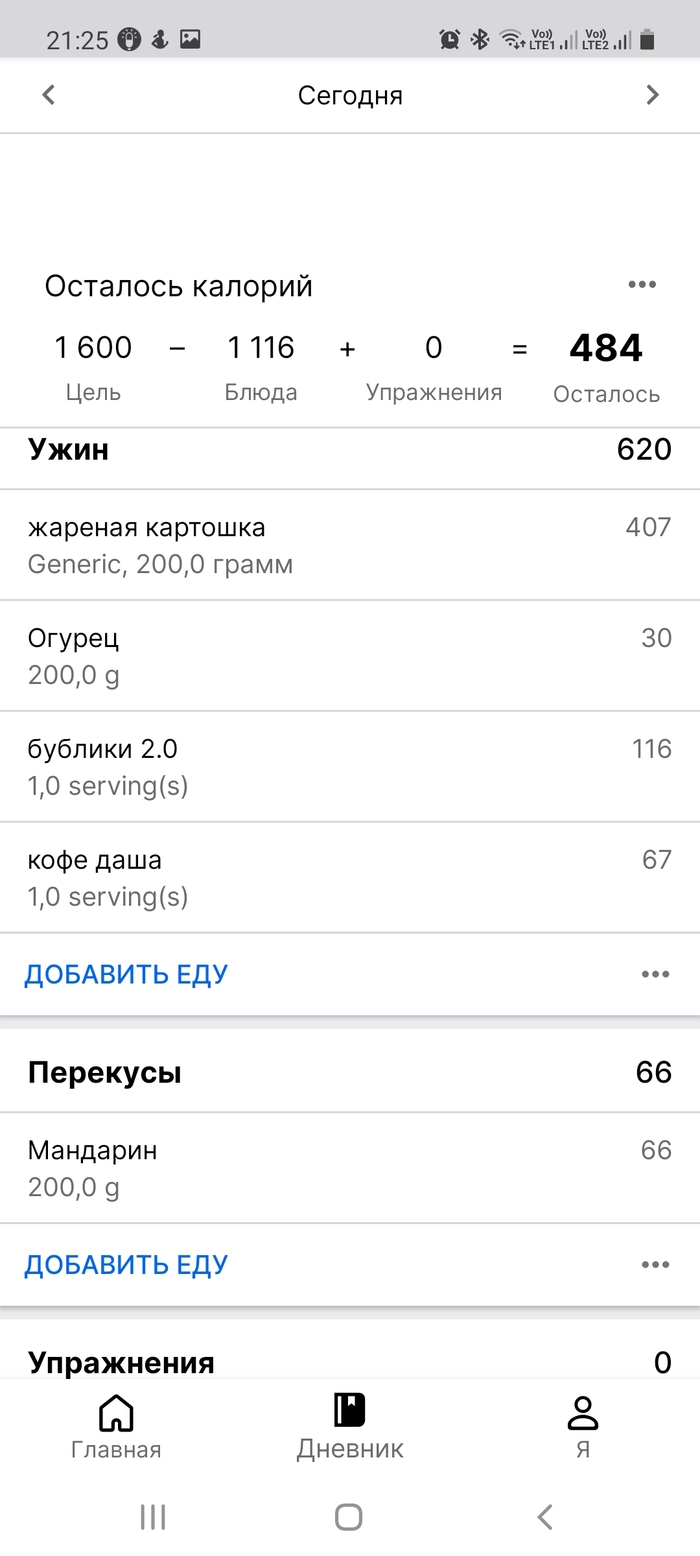Screen dimensions: 700x1556
Task: Switch to the Я profile tab
Action: click(x=582, y=1428)
